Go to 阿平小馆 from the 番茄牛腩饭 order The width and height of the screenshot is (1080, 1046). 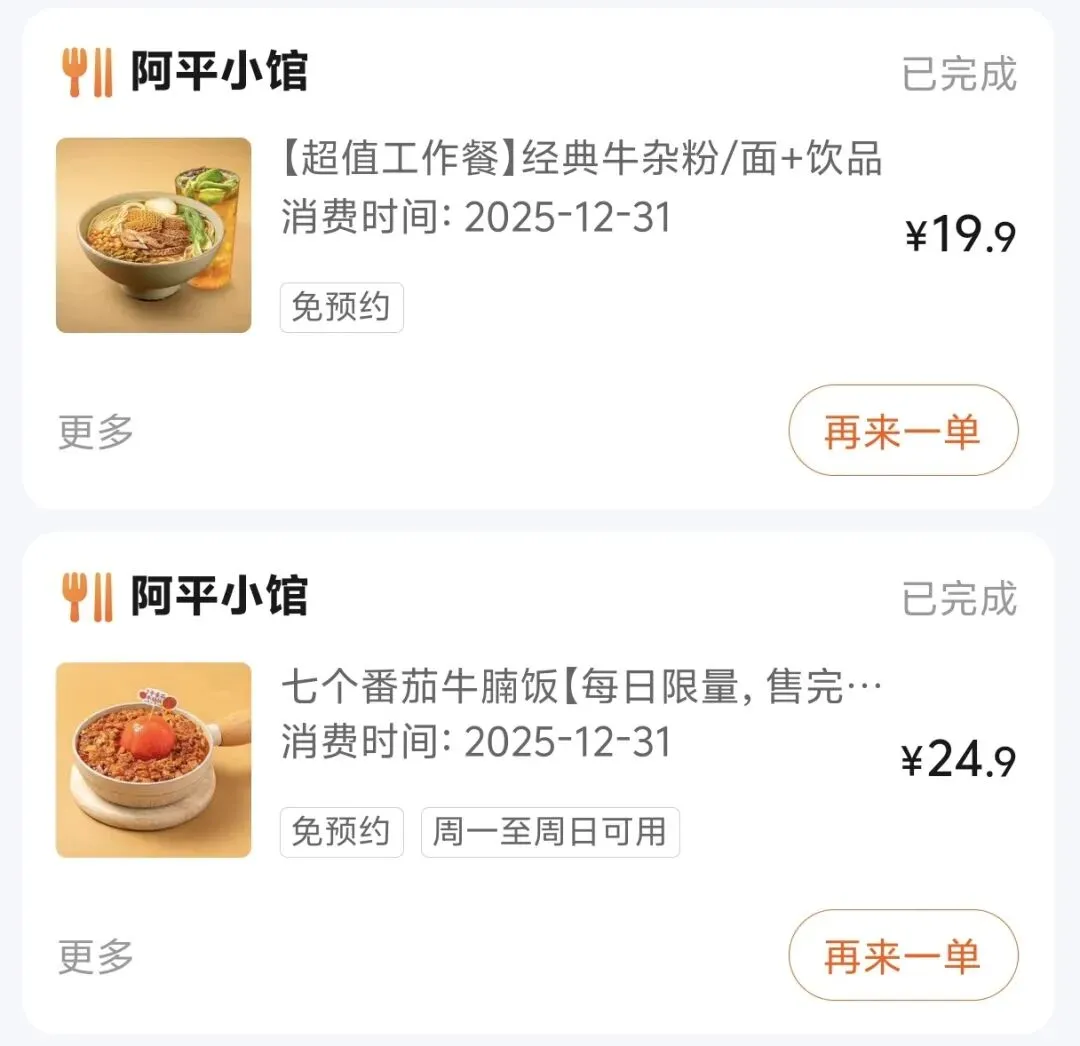pyautogui.click(x=218, y=596)
